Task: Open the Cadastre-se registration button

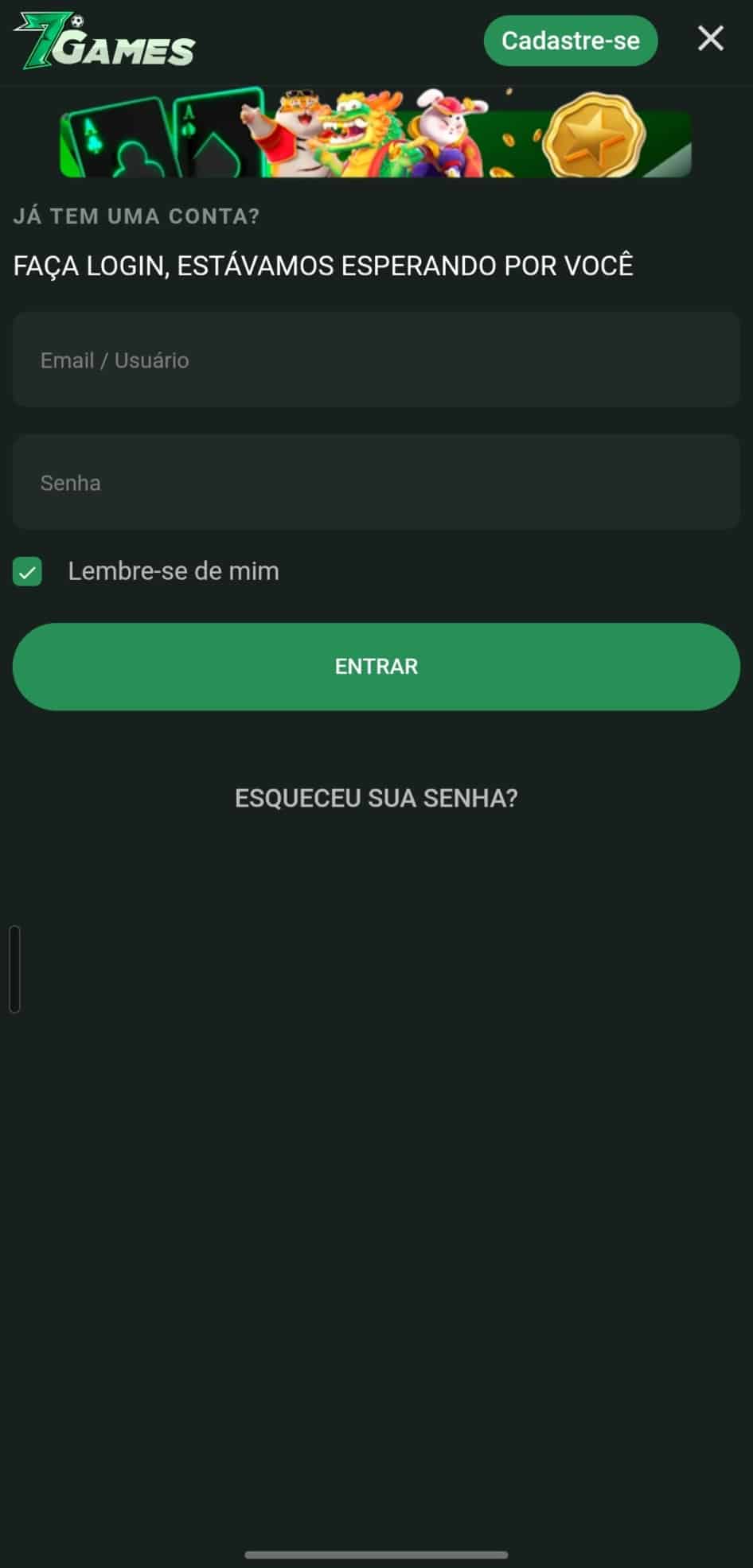Action: point(570,41)
